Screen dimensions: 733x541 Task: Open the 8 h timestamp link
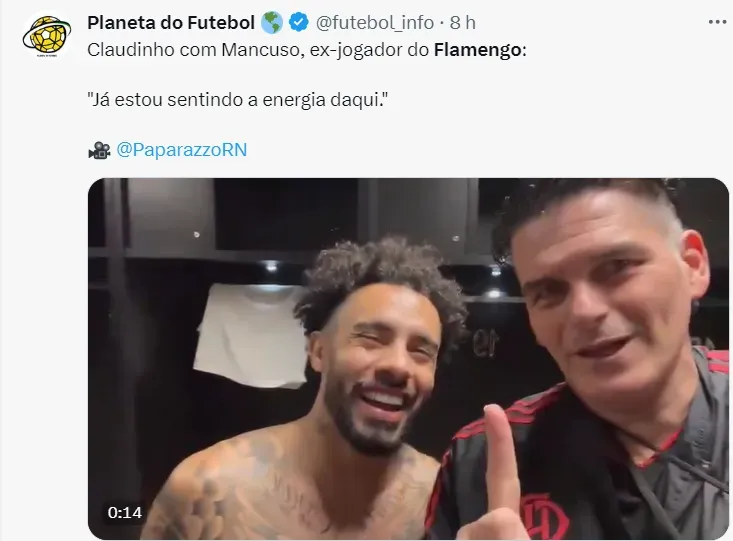click(x=463, y=22)
